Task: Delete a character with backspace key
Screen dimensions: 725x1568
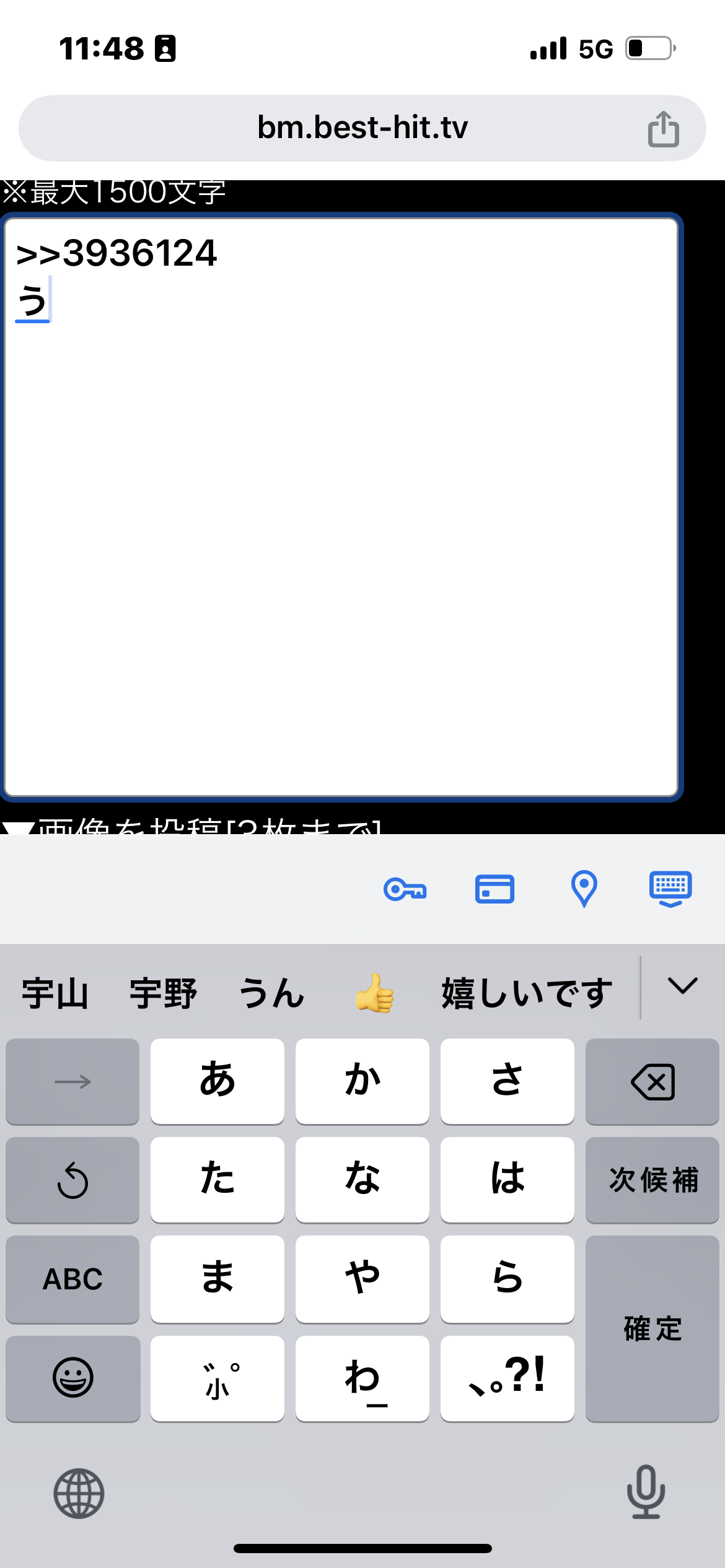Action: coord(652,1081)
